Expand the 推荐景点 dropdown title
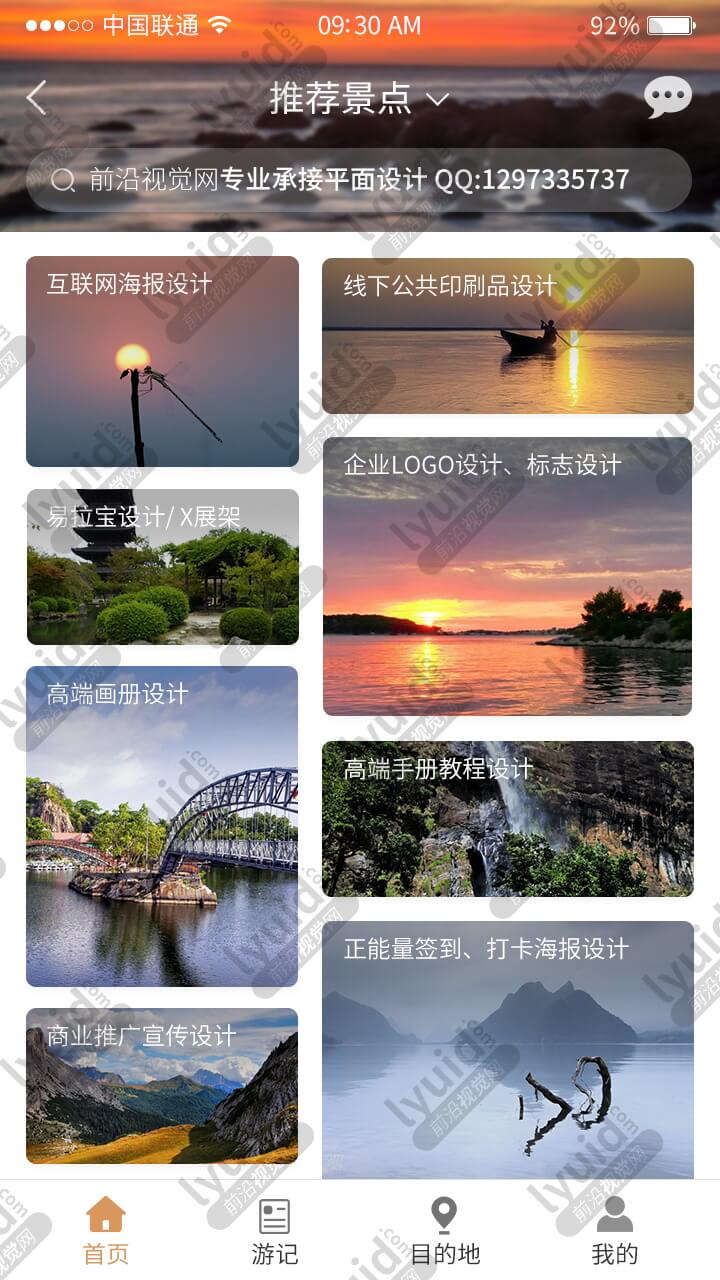This screenshot has height=1280, width=720. pos(360,98)
